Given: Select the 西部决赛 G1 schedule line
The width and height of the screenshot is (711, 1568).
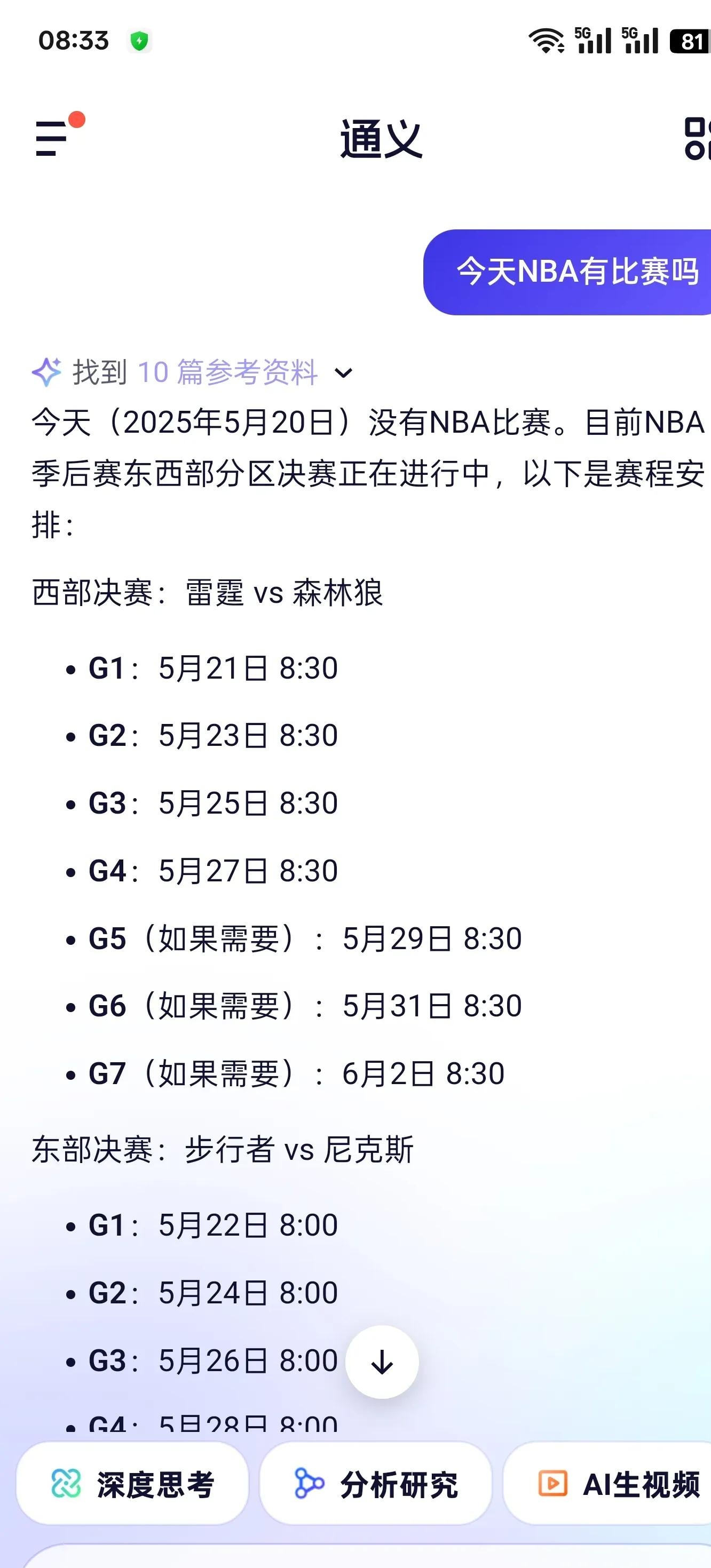Looking at the screenshot, I should (x=207, y=668).
